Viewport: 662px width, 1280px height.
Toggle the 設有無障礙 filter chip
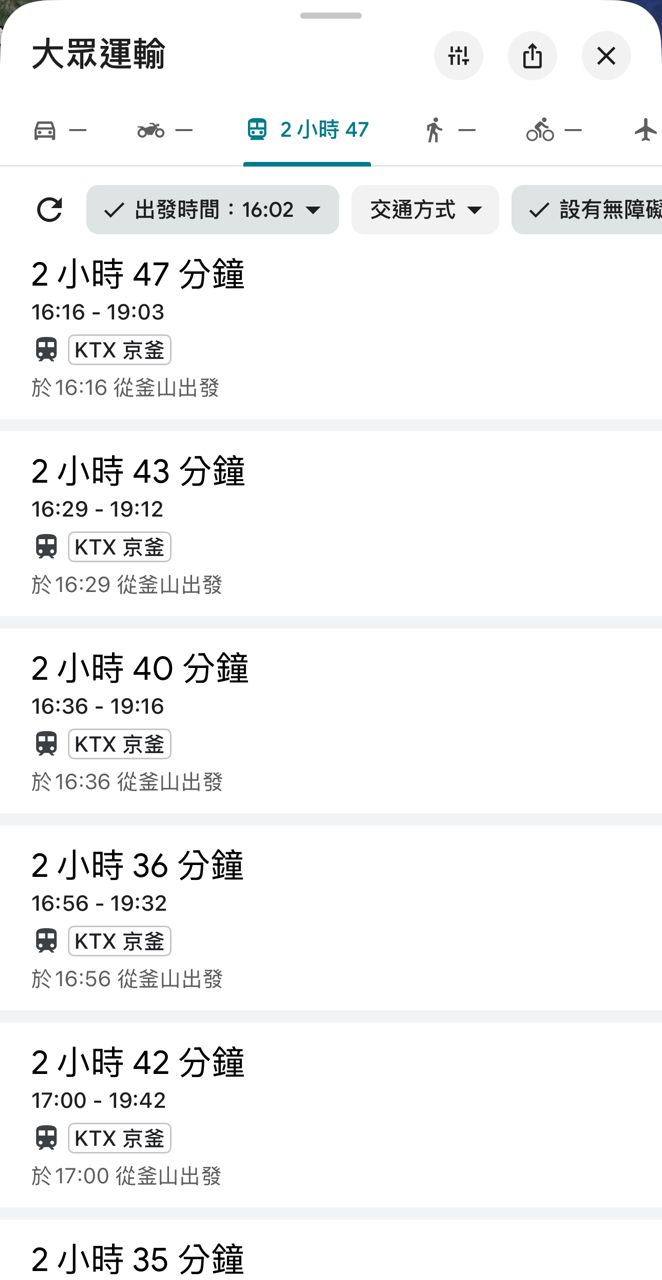[x=590, y=210]
